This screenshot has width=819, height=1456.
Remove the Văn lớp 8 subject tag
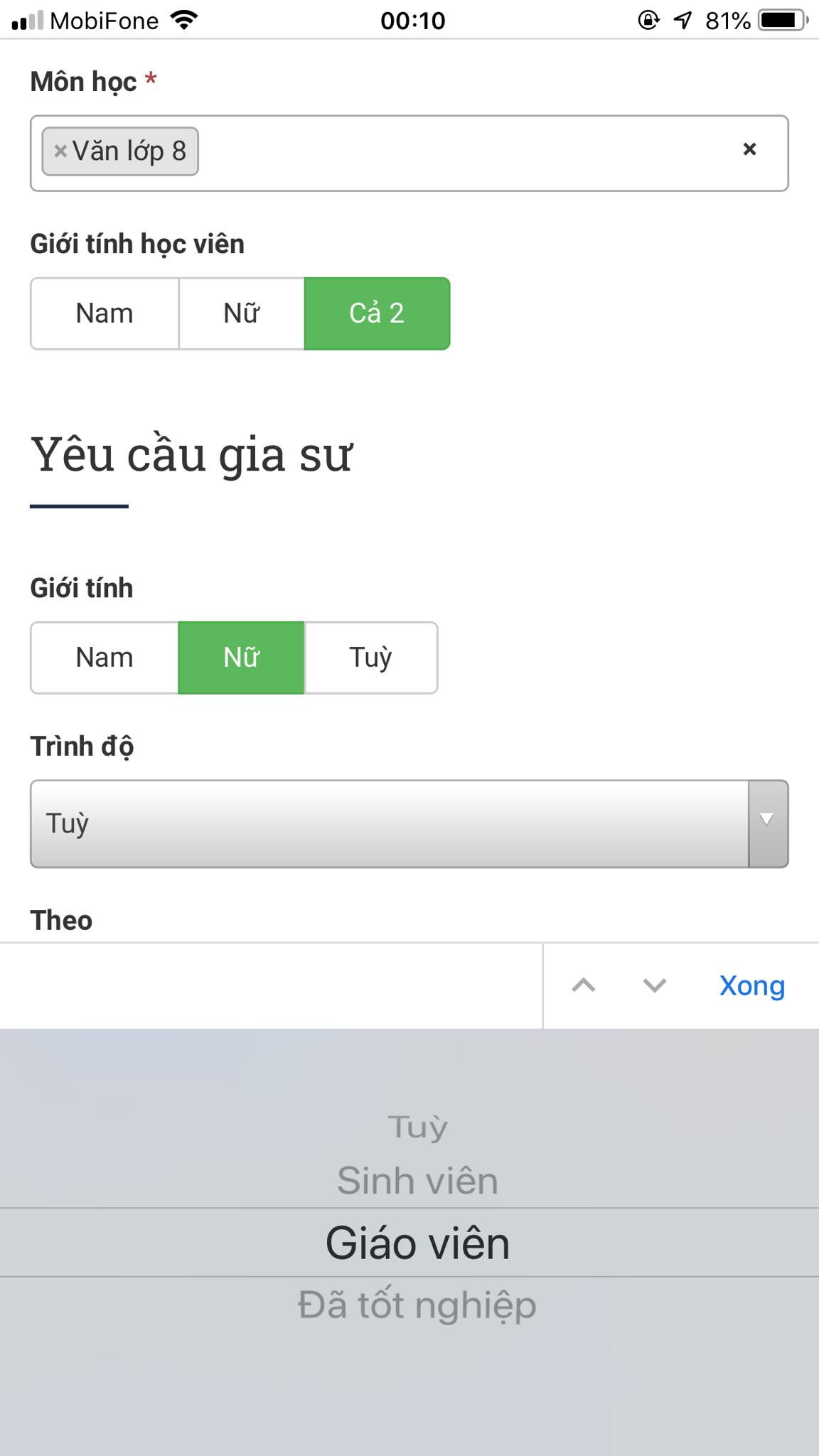60,151
